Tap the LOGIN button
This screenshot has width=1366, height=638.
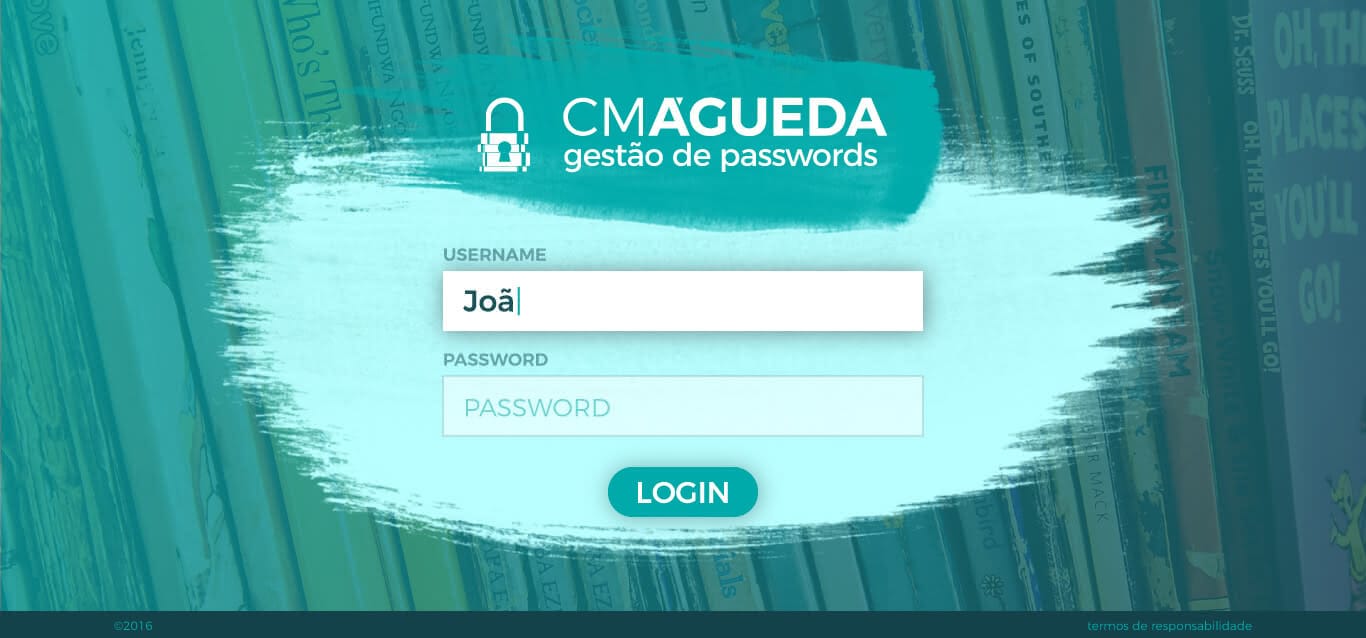[x=682, y=492]
